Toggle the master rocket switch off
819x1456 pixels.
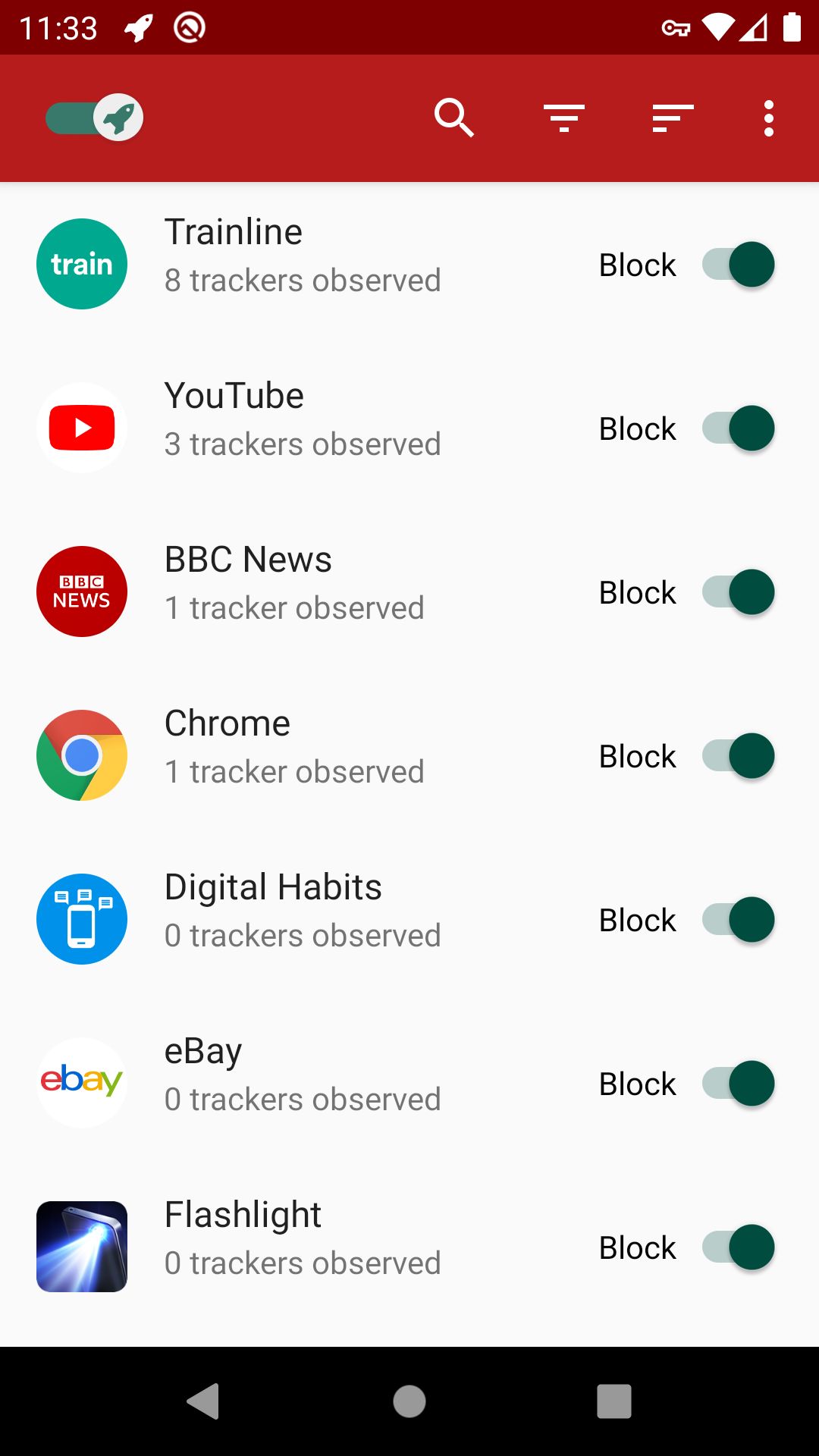click(93, 117)
